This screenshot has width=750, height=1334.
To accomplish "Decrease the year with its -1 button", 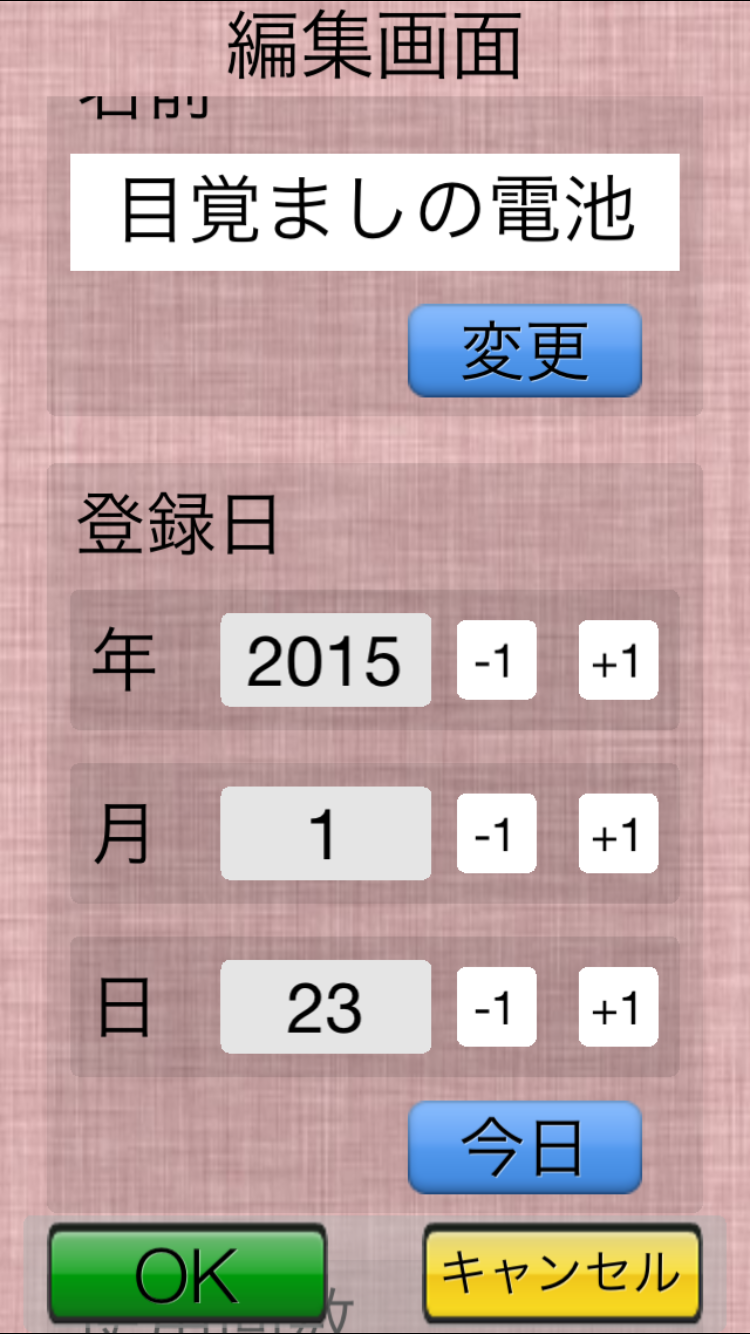I will coord(497,660).
